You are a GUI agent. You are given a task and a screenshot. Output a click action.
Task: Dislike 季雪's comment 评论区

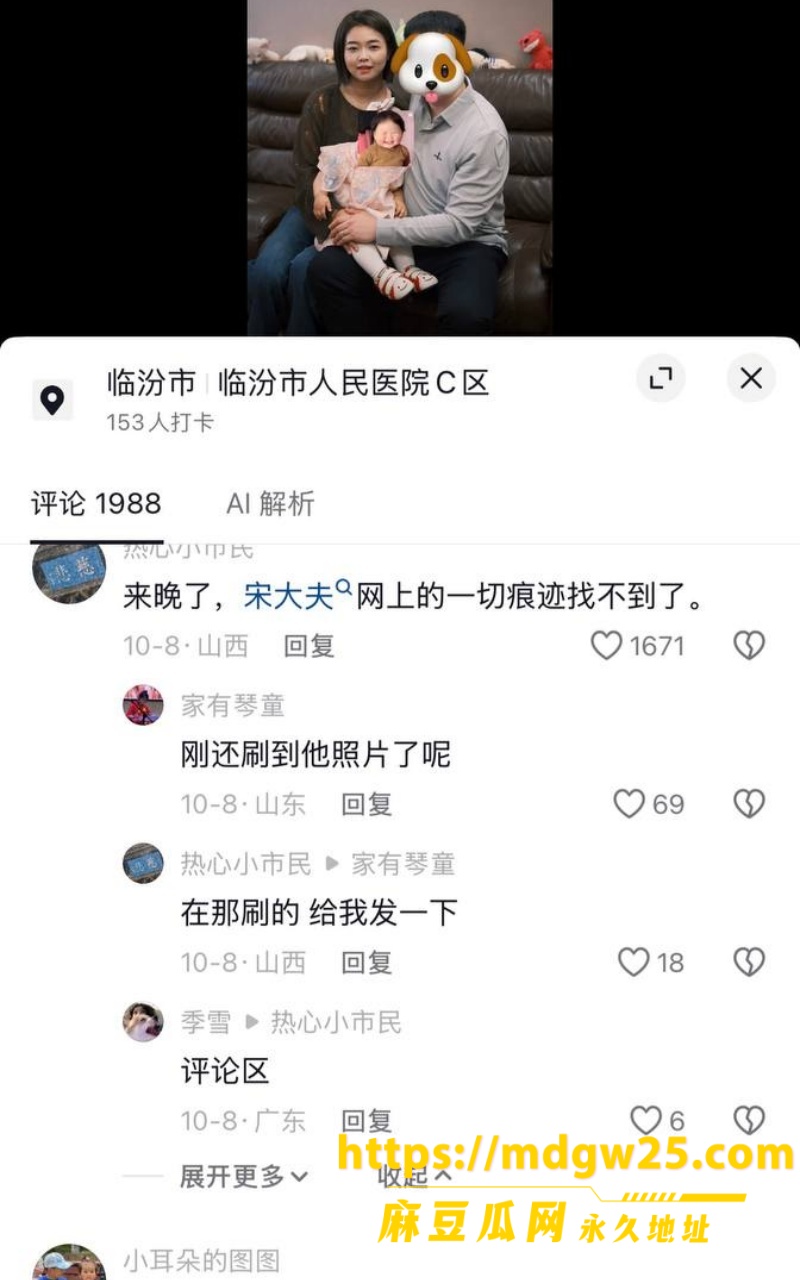749,1120
